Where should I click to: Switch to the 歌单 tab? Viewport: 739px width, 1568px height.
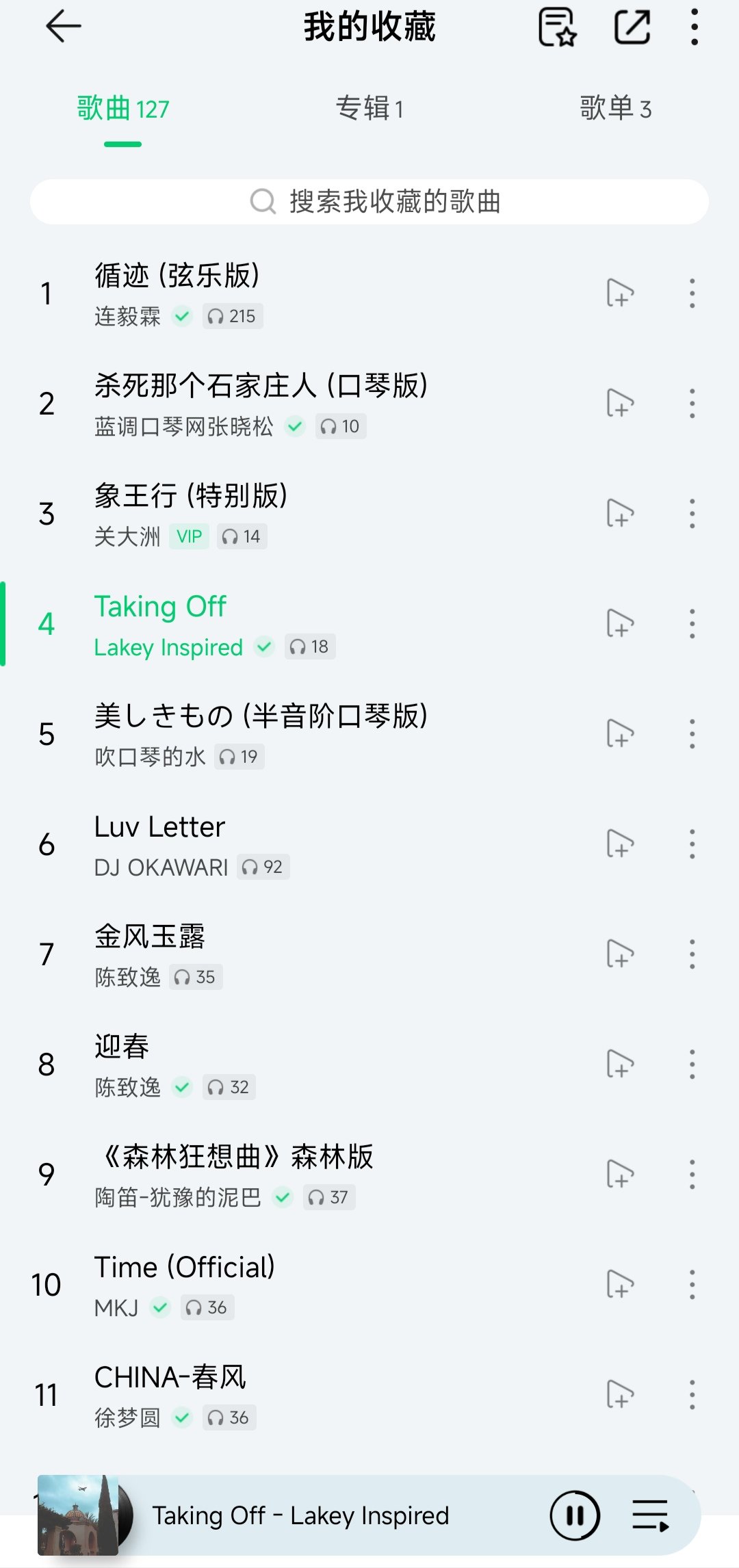pyautogui.click(x=615, y=109)
